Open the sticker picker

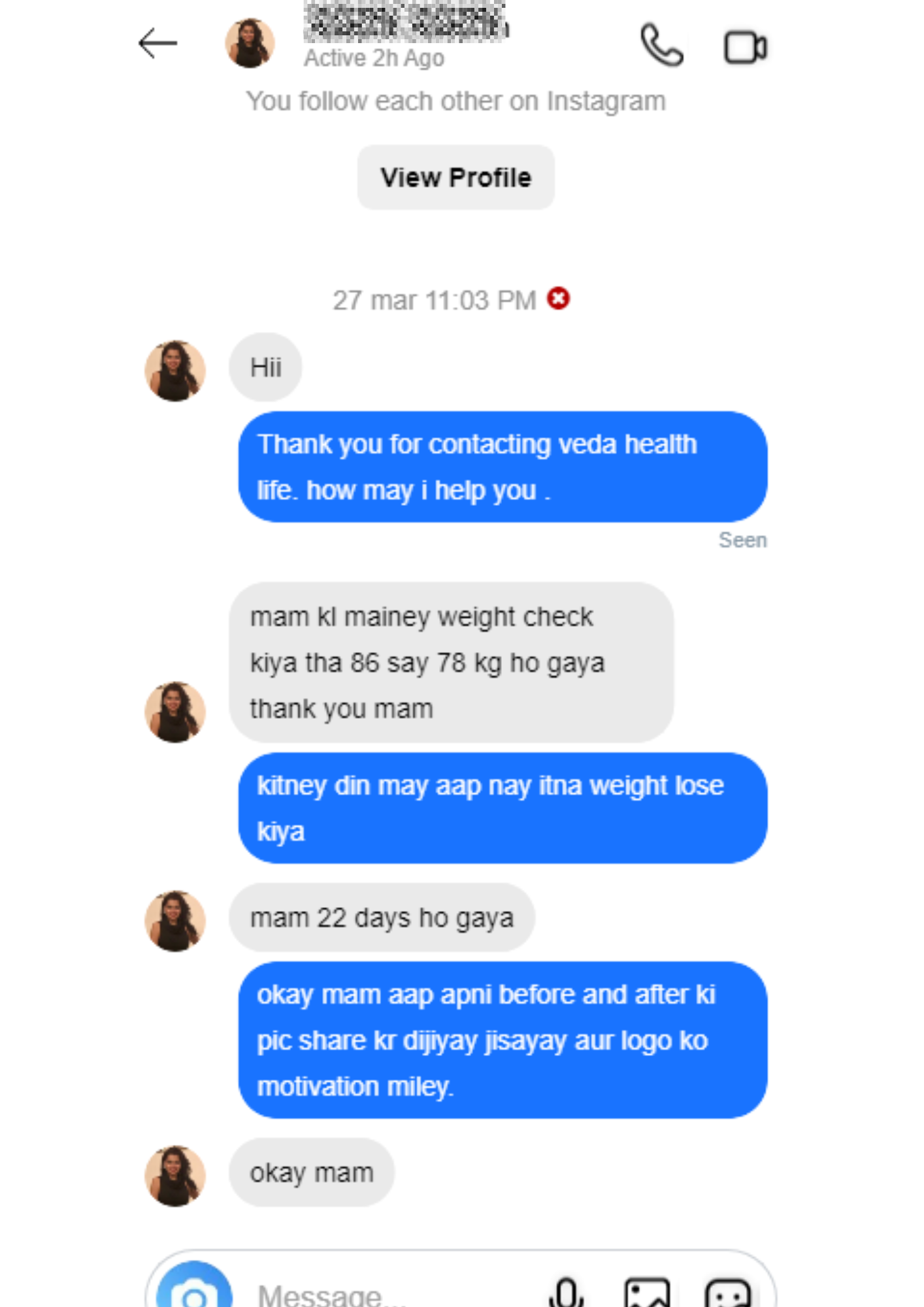tap(727, 1293)
